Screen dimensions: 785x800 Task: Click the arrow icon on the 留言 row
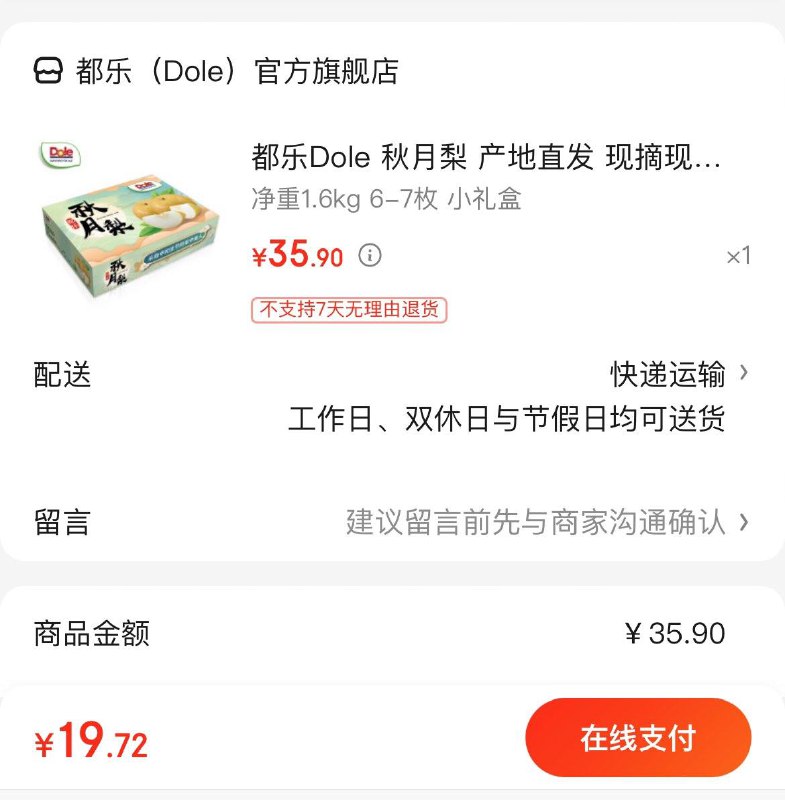[x=744, y=522]
